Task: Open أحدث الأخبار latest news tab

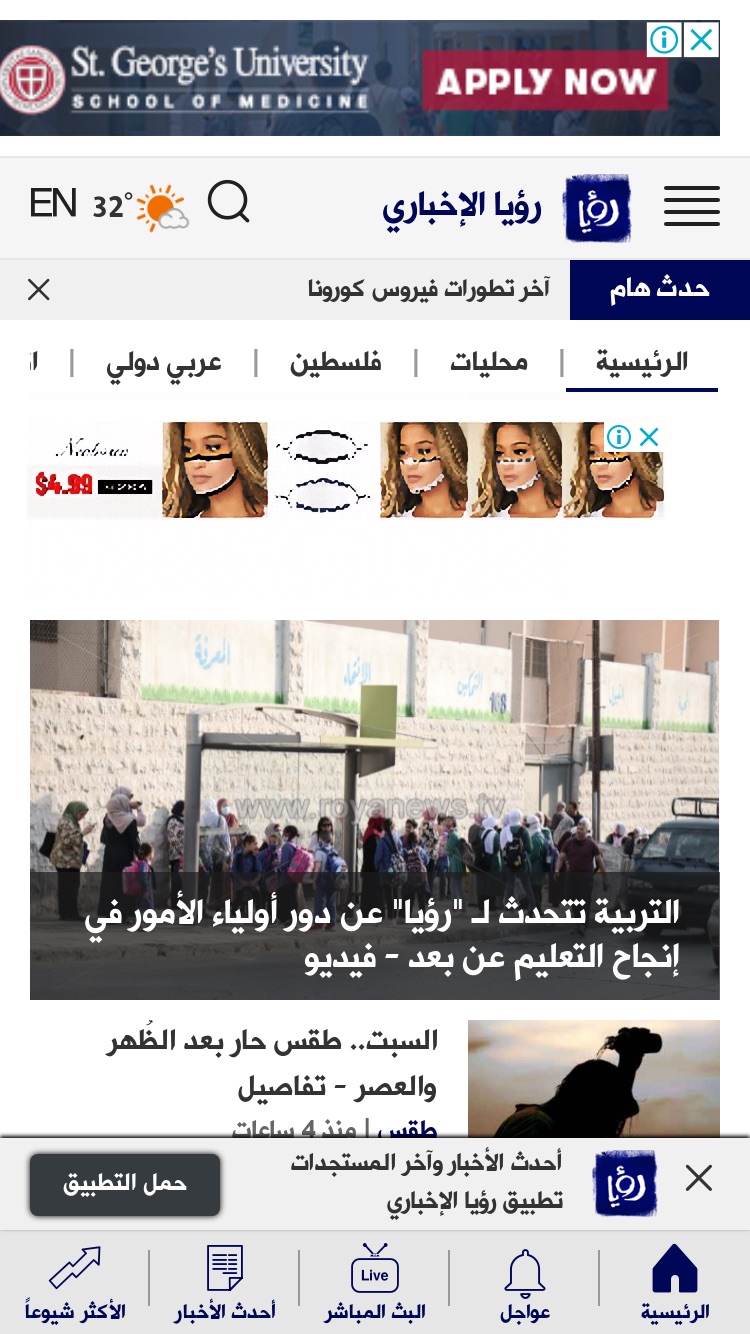Action: coord(225,1282)
